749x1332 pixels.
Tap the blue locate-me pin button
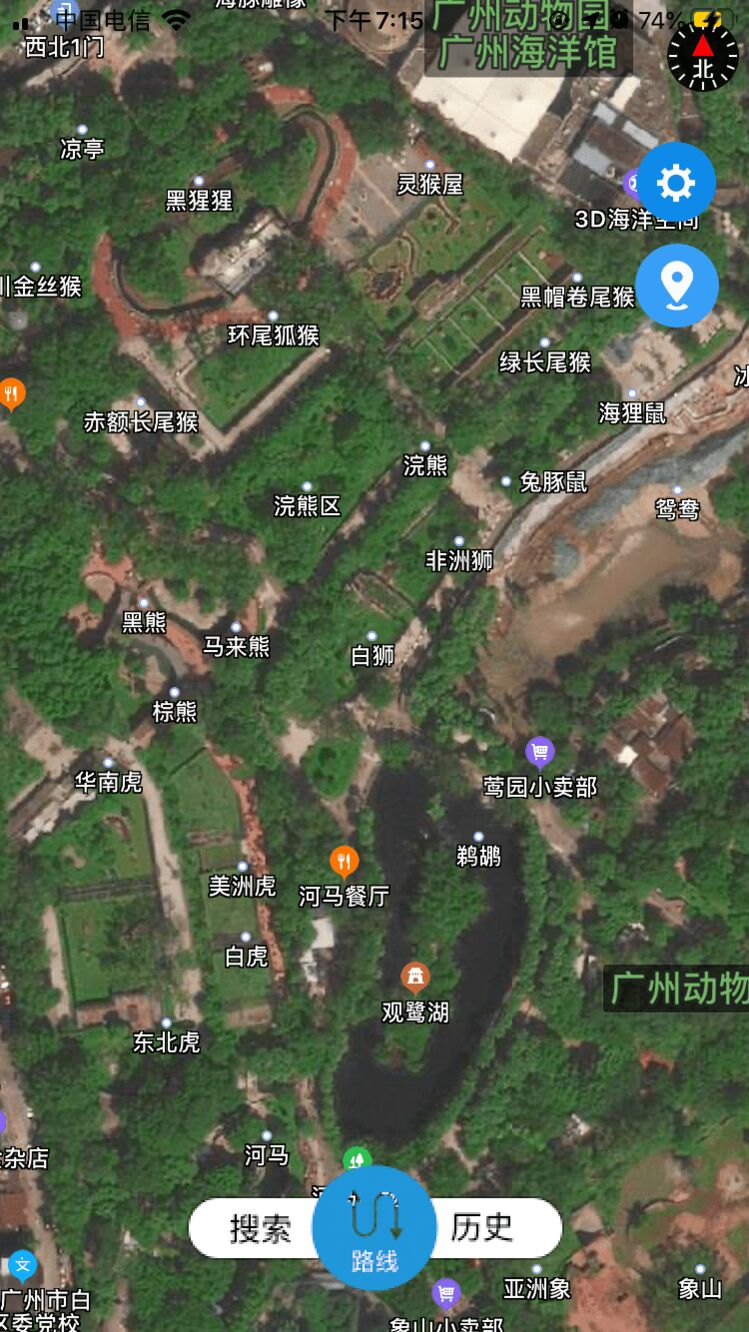pyautogui.click(x=677, y=285)
